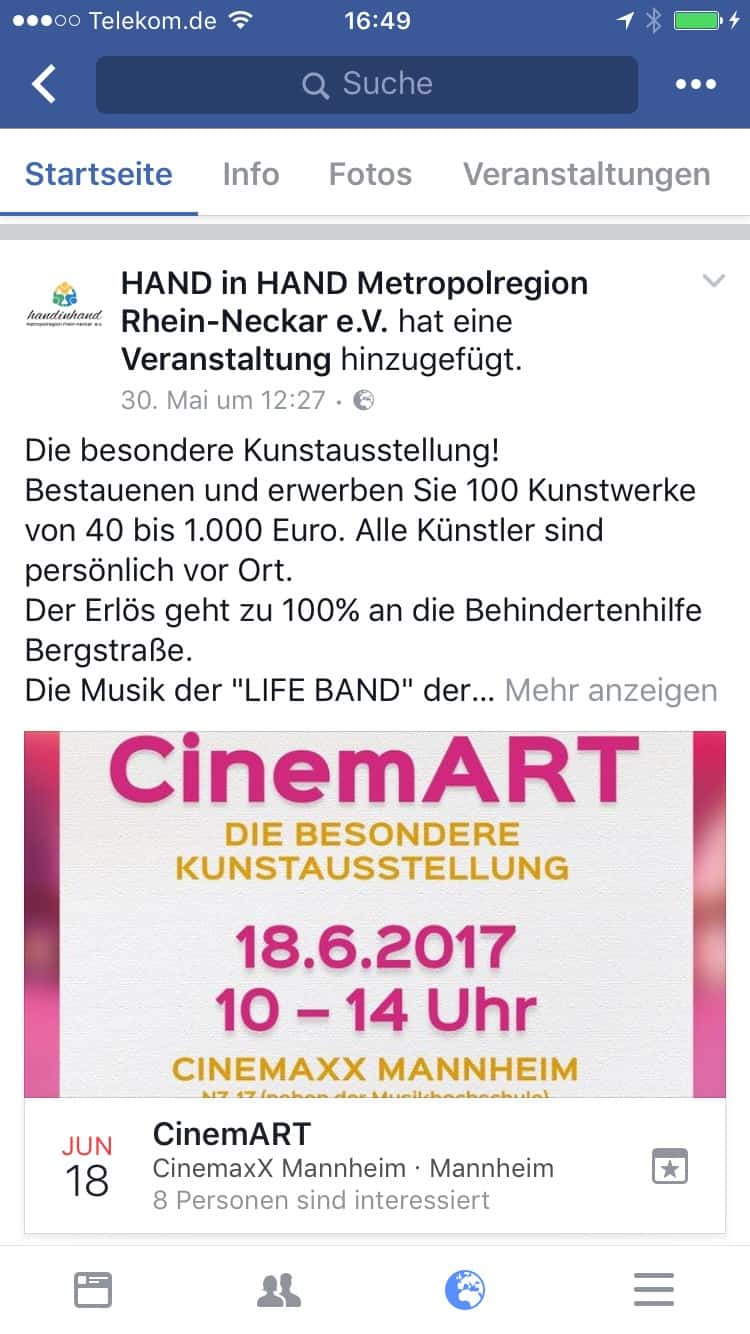Expand the post options chevron
The image size is (750, 1334).
coord(712,282)
